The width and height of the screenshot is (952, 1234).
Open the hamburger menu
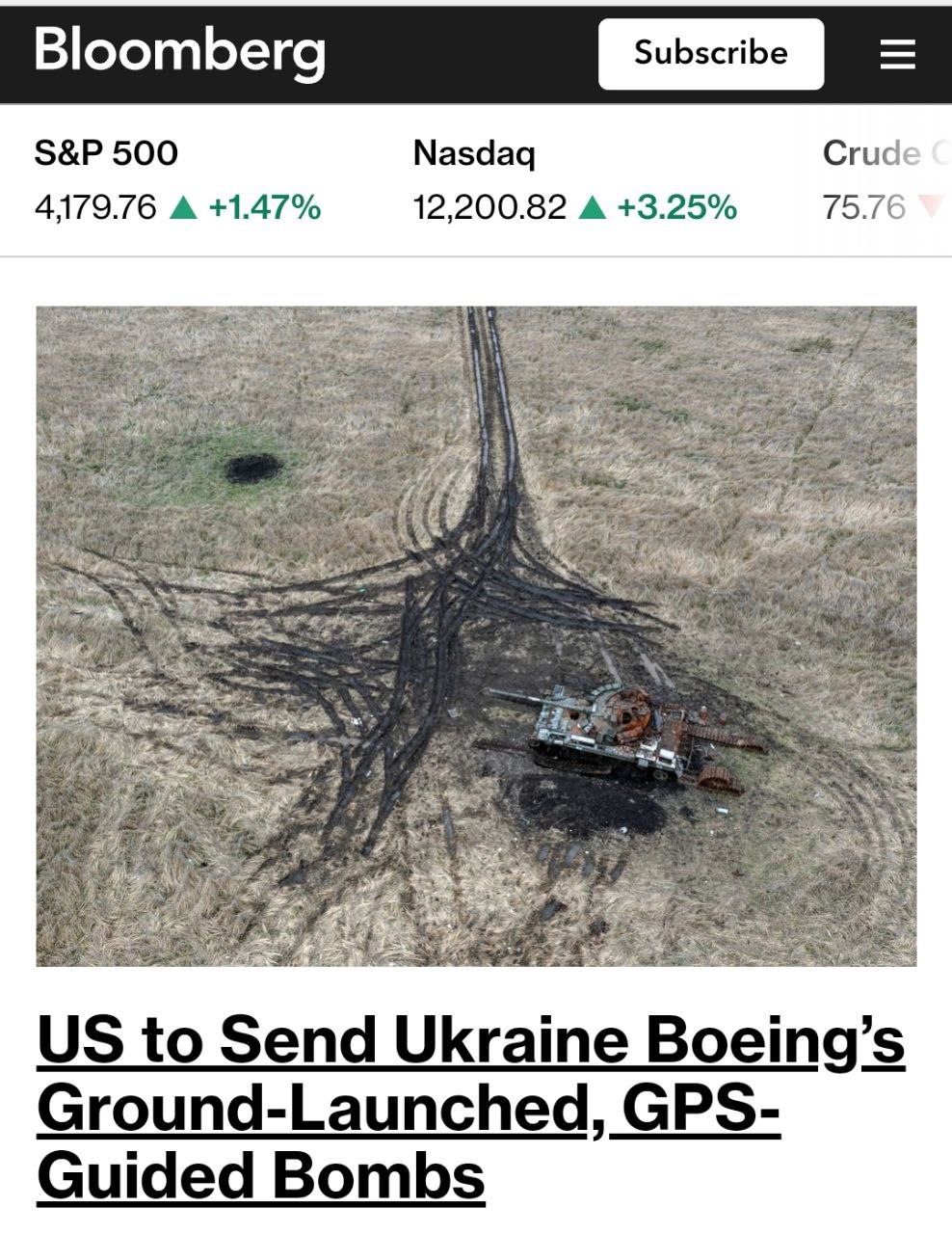click(897, 54)
